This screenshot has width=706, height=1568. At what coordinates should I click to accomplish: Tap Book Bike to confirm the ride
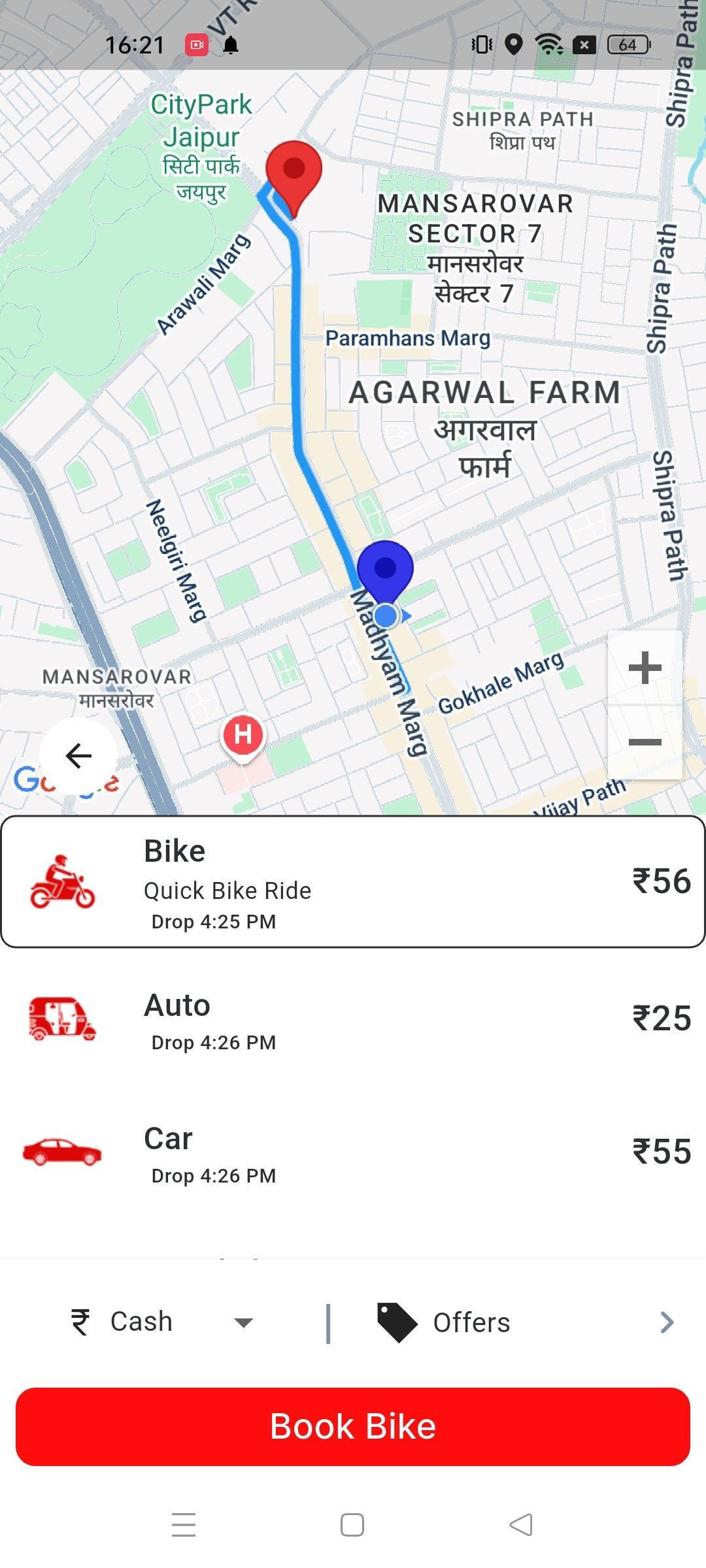point(353,1426)
